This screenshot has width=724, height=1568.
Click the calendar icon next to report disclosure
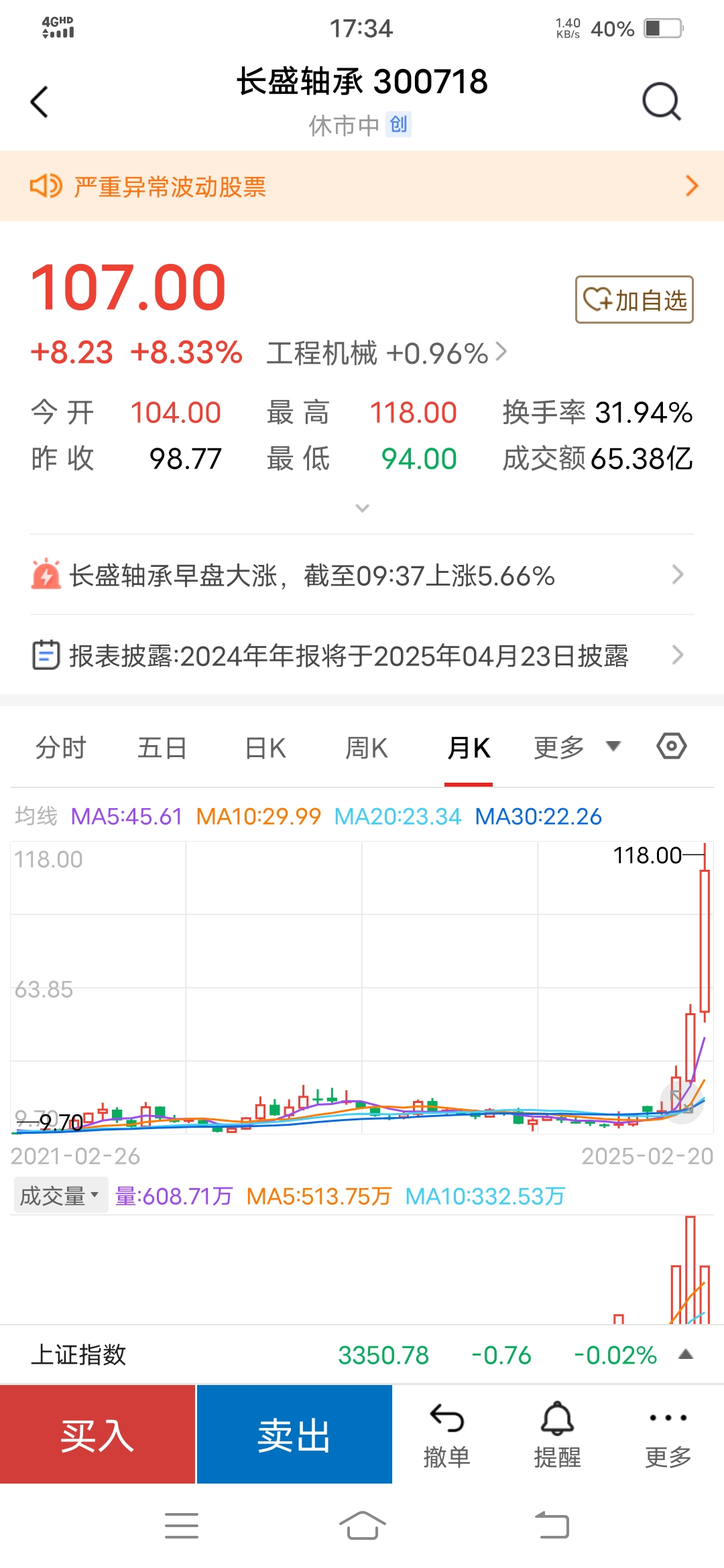click(44, 655)
